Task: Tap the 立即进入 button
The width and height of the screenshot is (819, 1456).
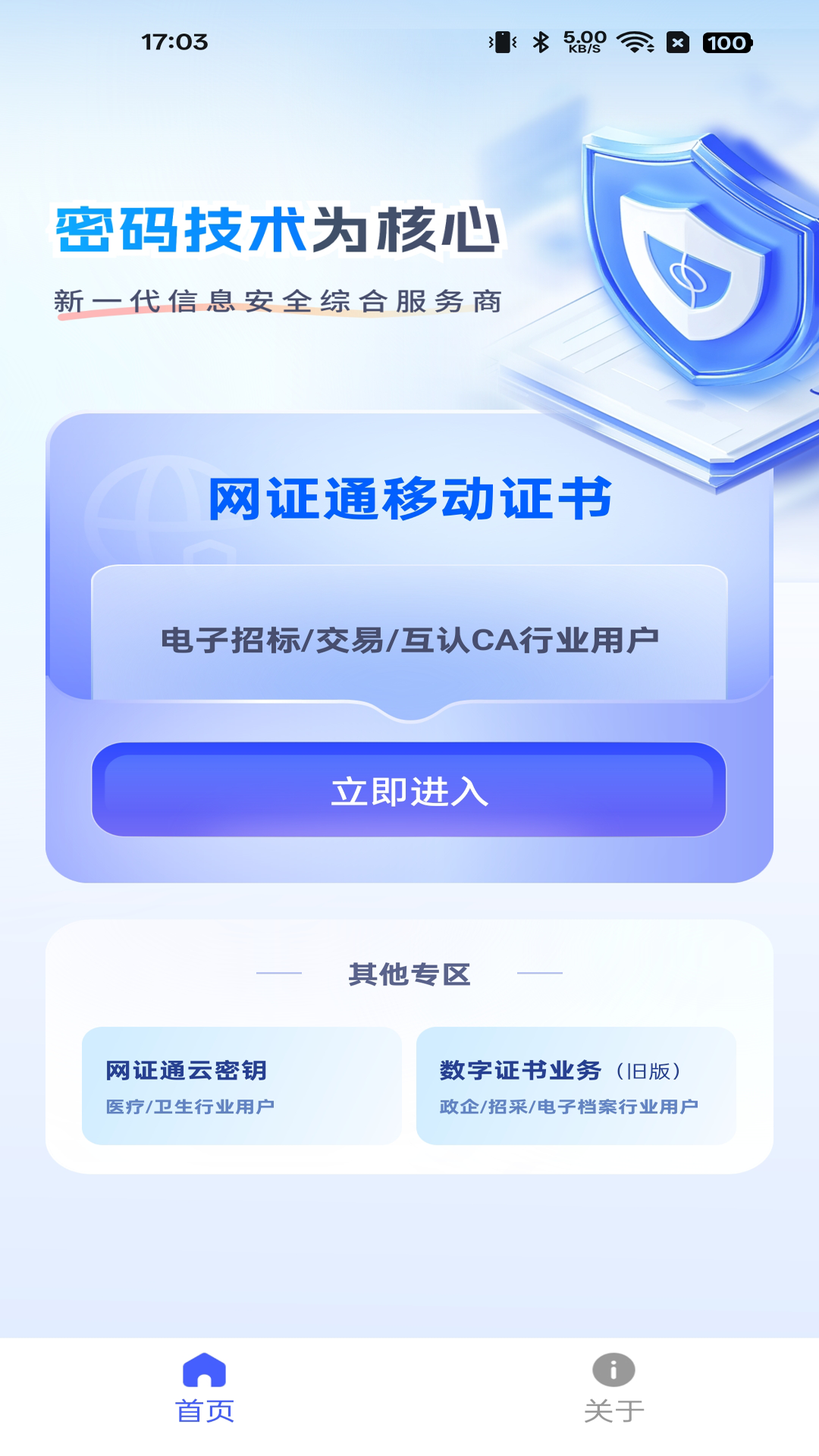Action: click(409, 790)
